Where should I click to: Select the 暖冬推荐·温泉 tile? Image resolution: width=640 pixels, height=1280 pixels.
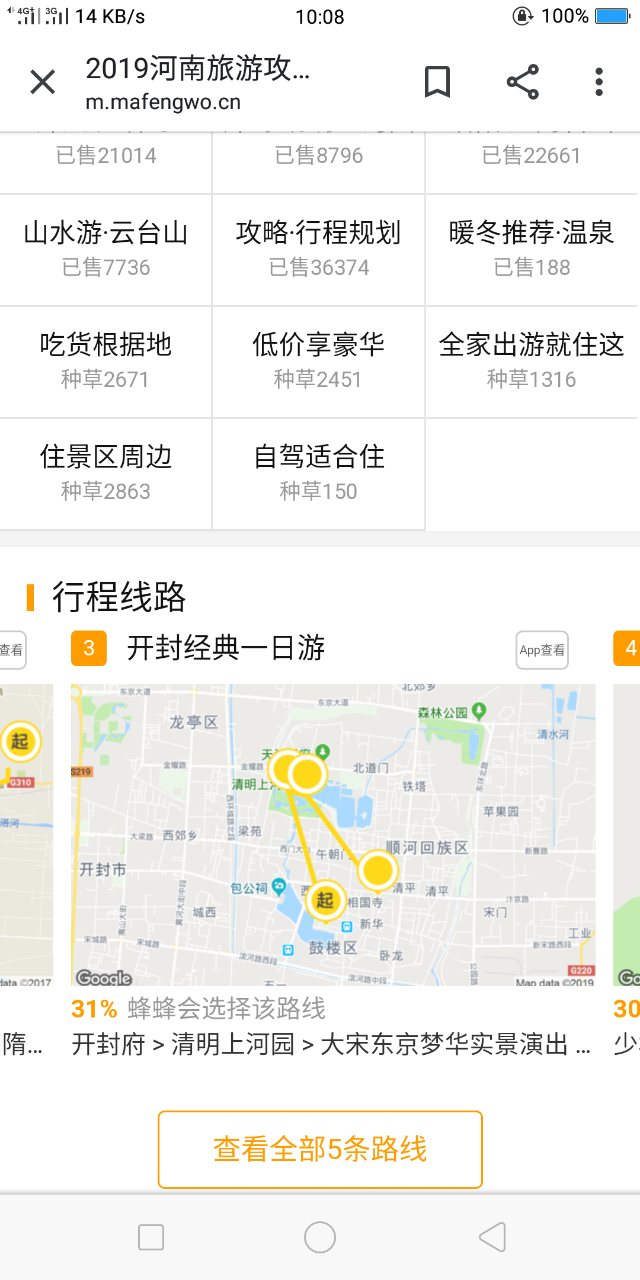tap(531, 250)
